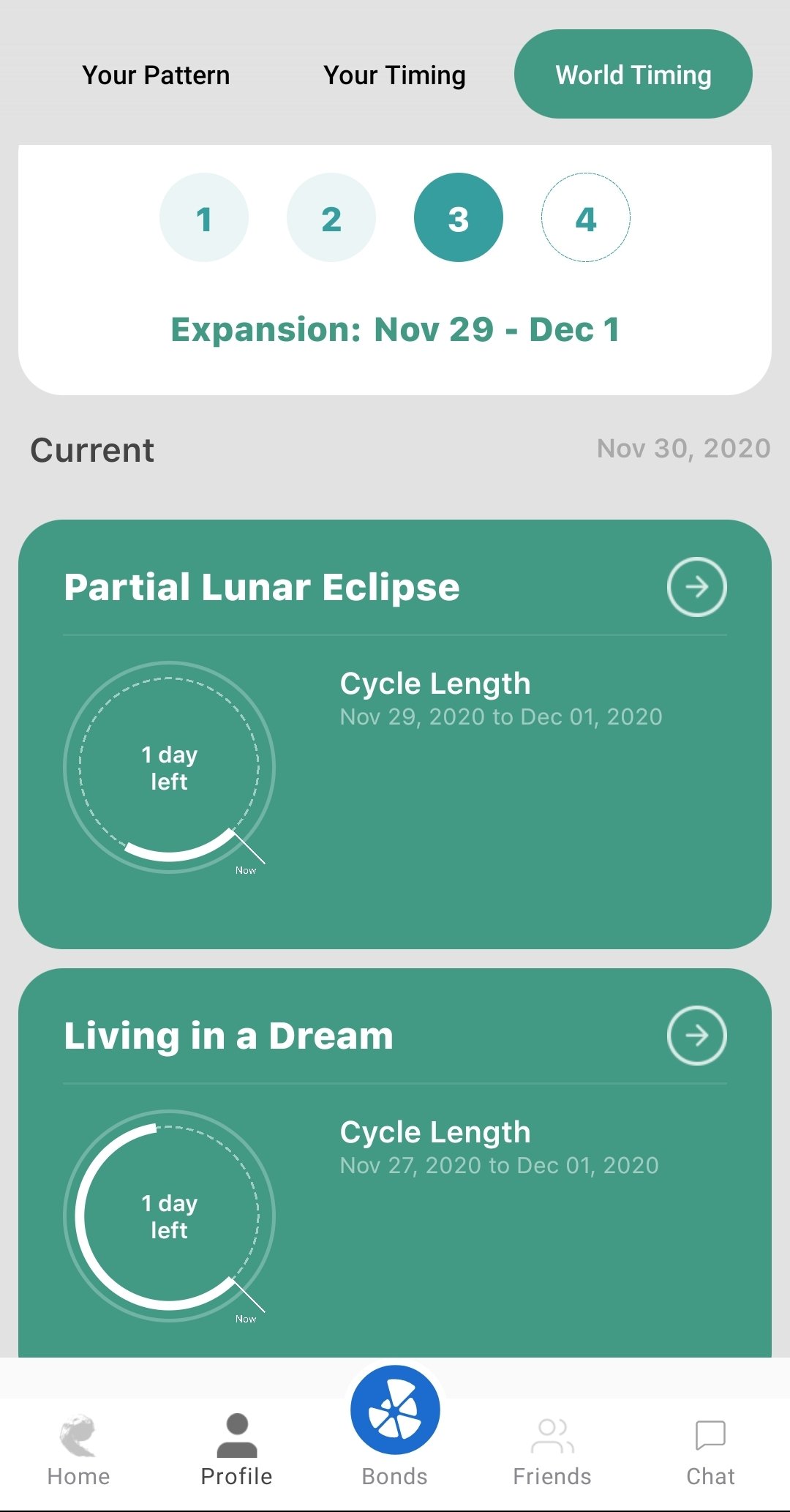The width and height of the screenshot is (790, 1512).
Task: Switch to the Friends tab
Action: pos(552,1450)
